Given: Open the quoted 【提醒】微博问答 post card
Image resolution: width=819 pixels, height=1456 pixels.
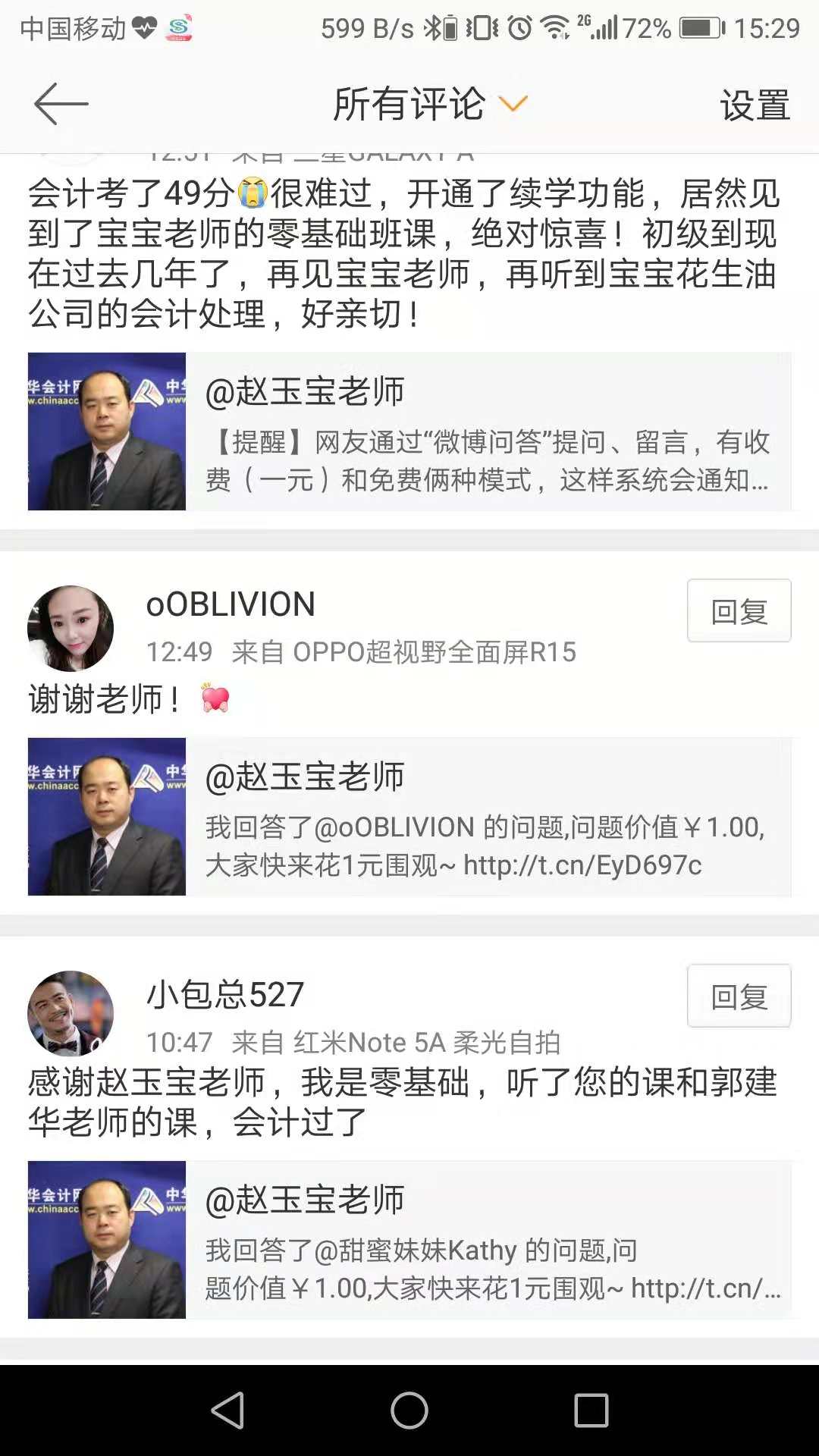Looking at the screenshot, I should [x=409, y=431].
